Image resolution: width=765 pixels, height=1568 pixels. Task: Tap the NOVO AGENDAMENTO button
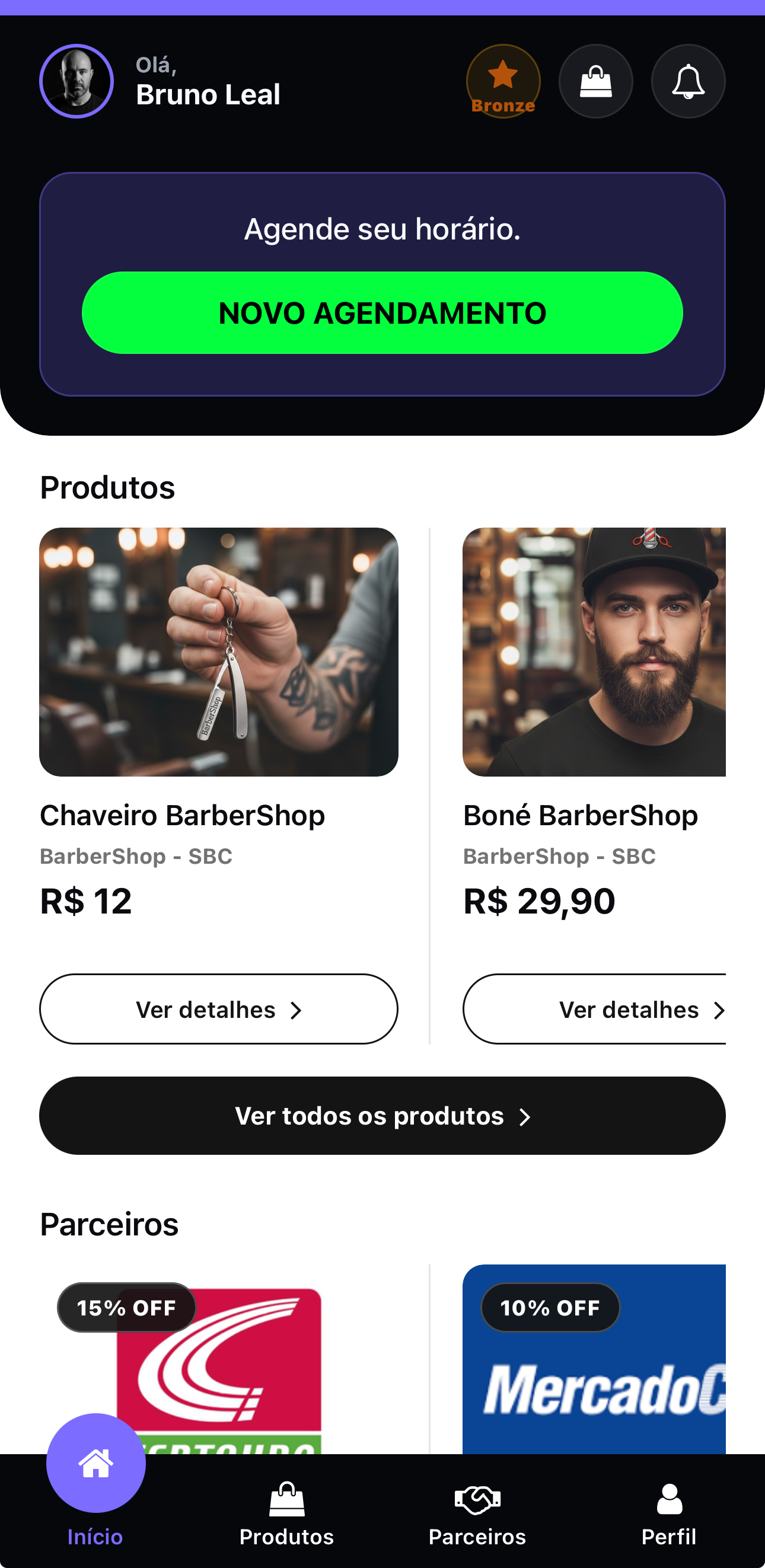point(383,312)
